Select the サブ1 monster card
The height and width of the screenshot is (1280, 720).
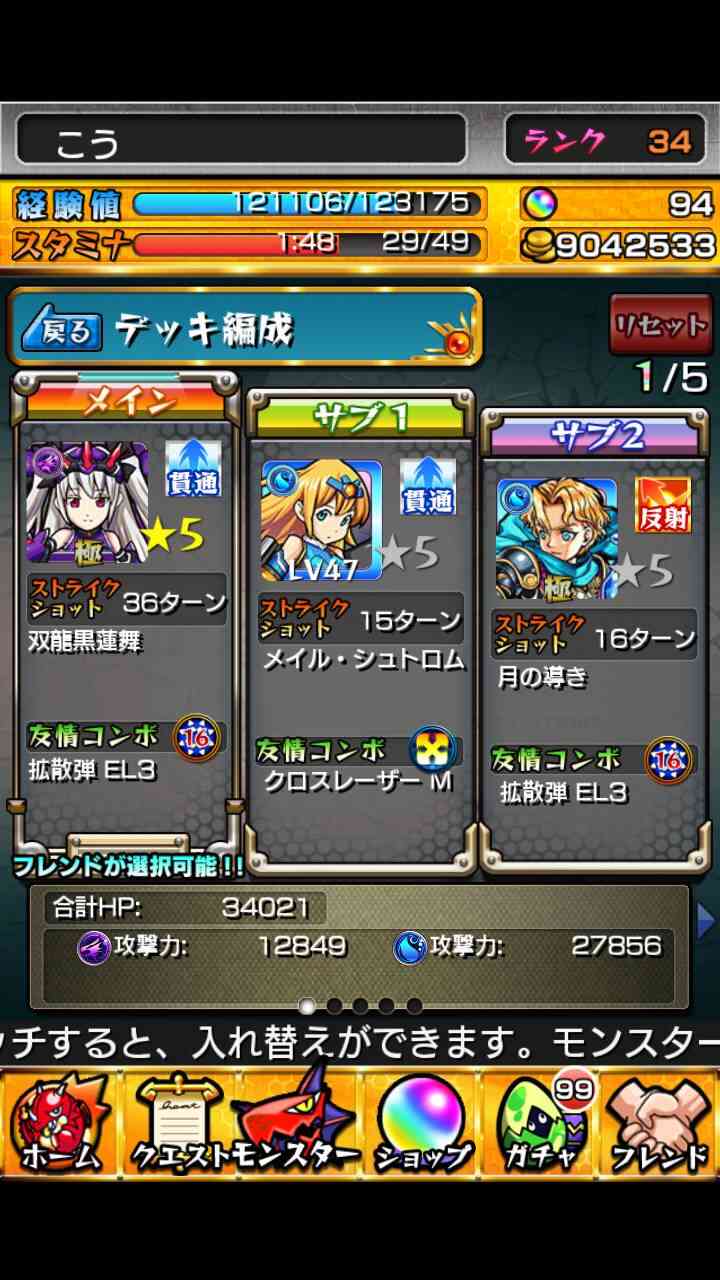tap(361, 628)
